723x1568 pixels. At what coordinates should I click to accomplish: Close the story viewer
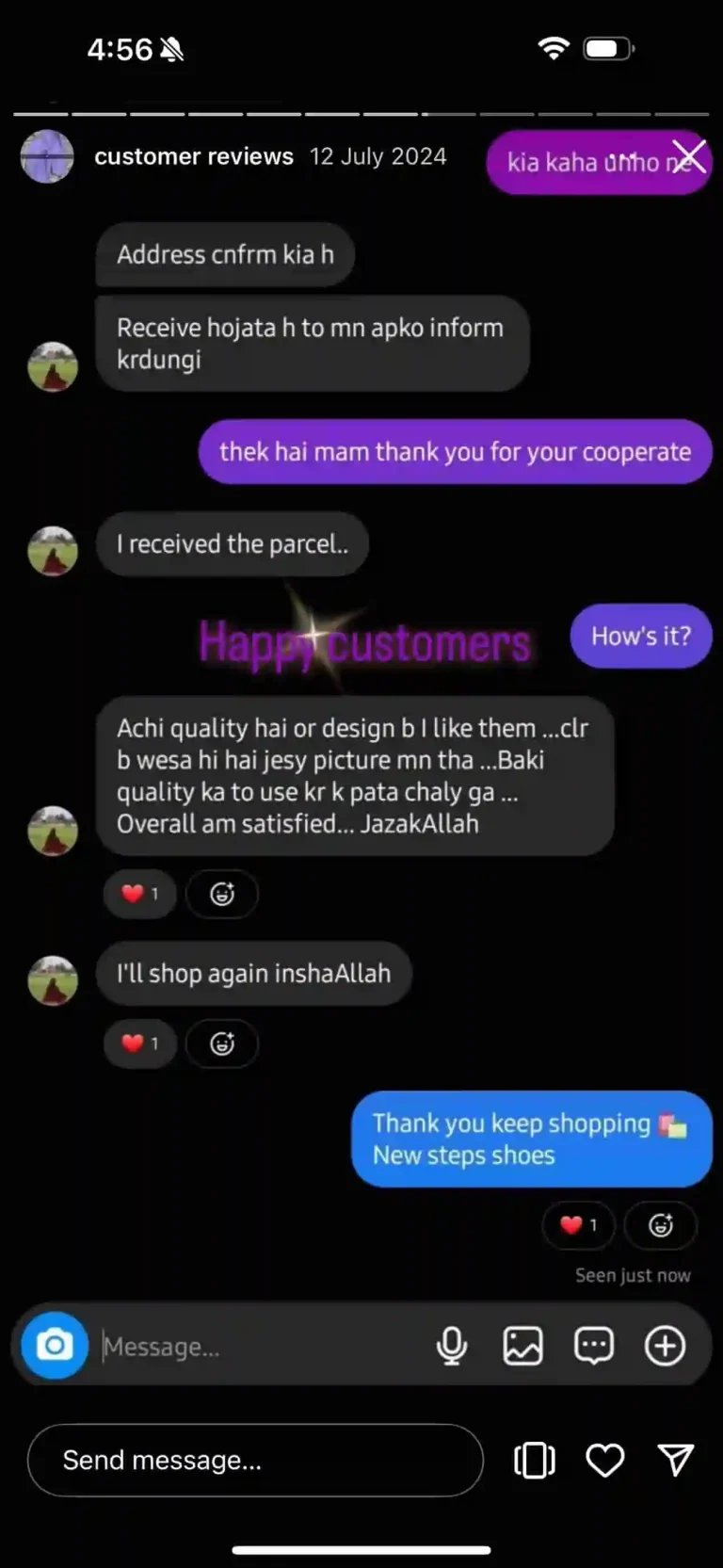click(689, 156)
